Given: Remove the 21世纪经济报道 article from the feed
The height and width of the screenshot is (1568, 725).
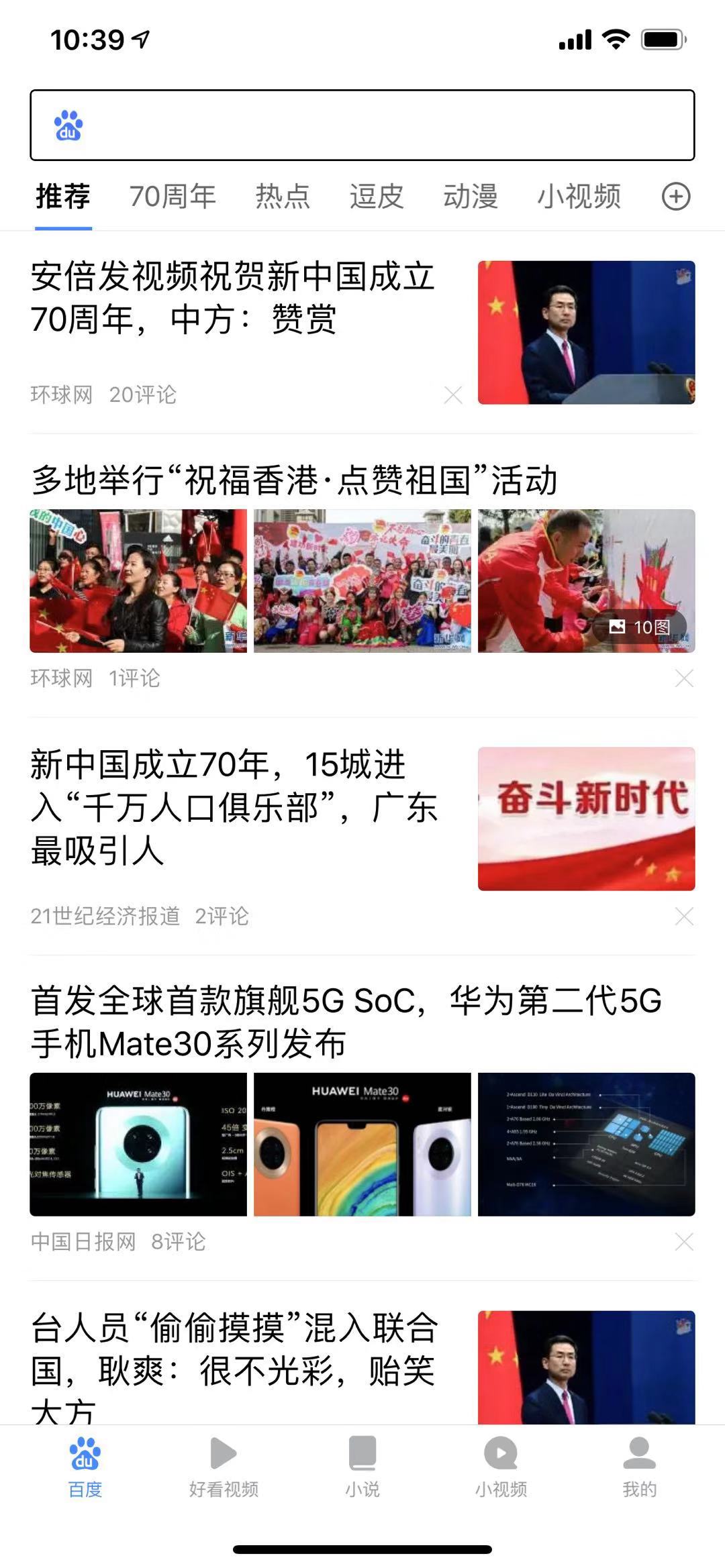Looking at the screenshot, I should pyautogui.click(x=683, y=917).
